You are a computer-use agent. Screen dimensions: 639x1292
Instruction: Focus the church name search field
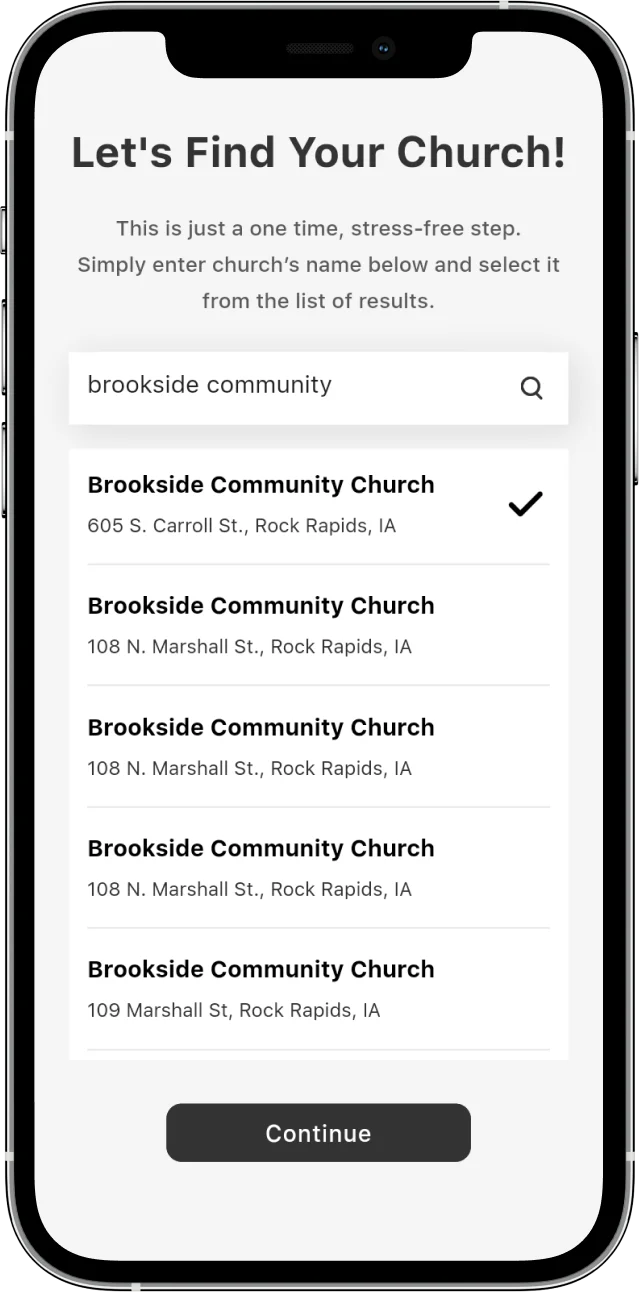pos(290,386)
